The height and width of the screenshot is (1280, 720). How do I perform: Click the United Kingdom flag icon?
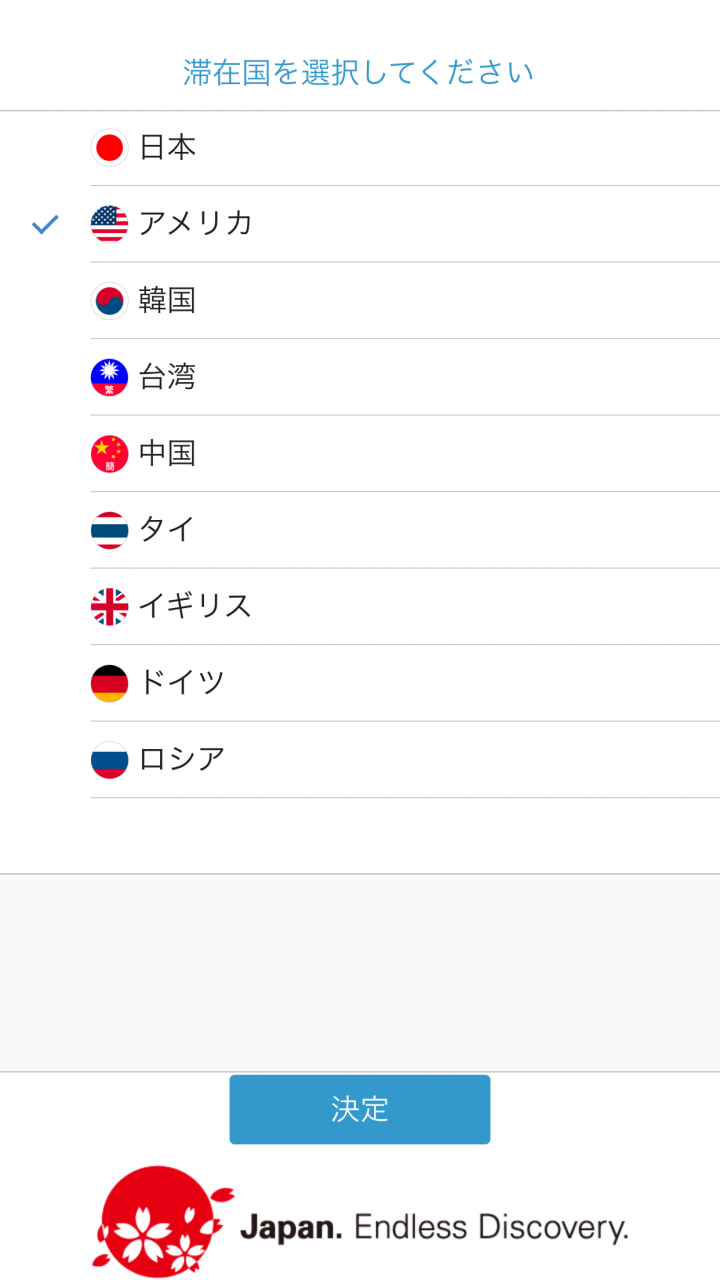[109, 606]
